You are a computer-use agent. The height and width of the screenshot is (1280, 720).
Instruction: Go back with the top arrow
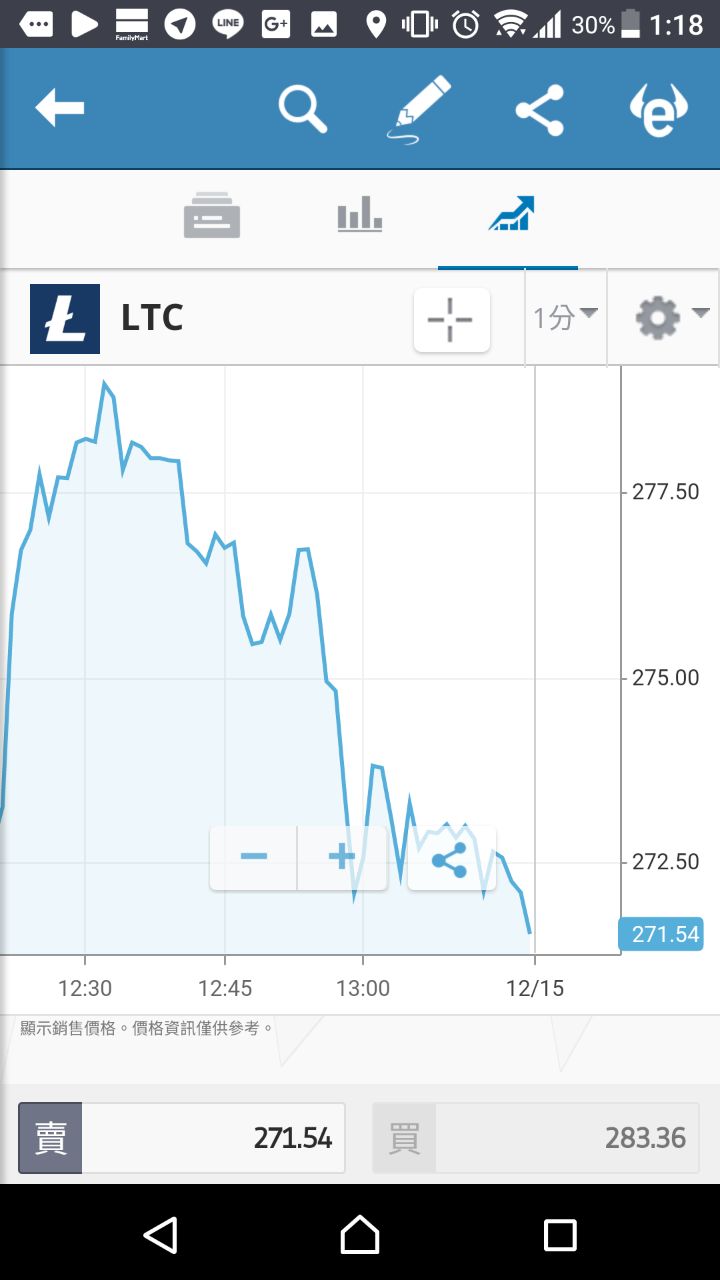pyautogui.click(x=60, y=108)
